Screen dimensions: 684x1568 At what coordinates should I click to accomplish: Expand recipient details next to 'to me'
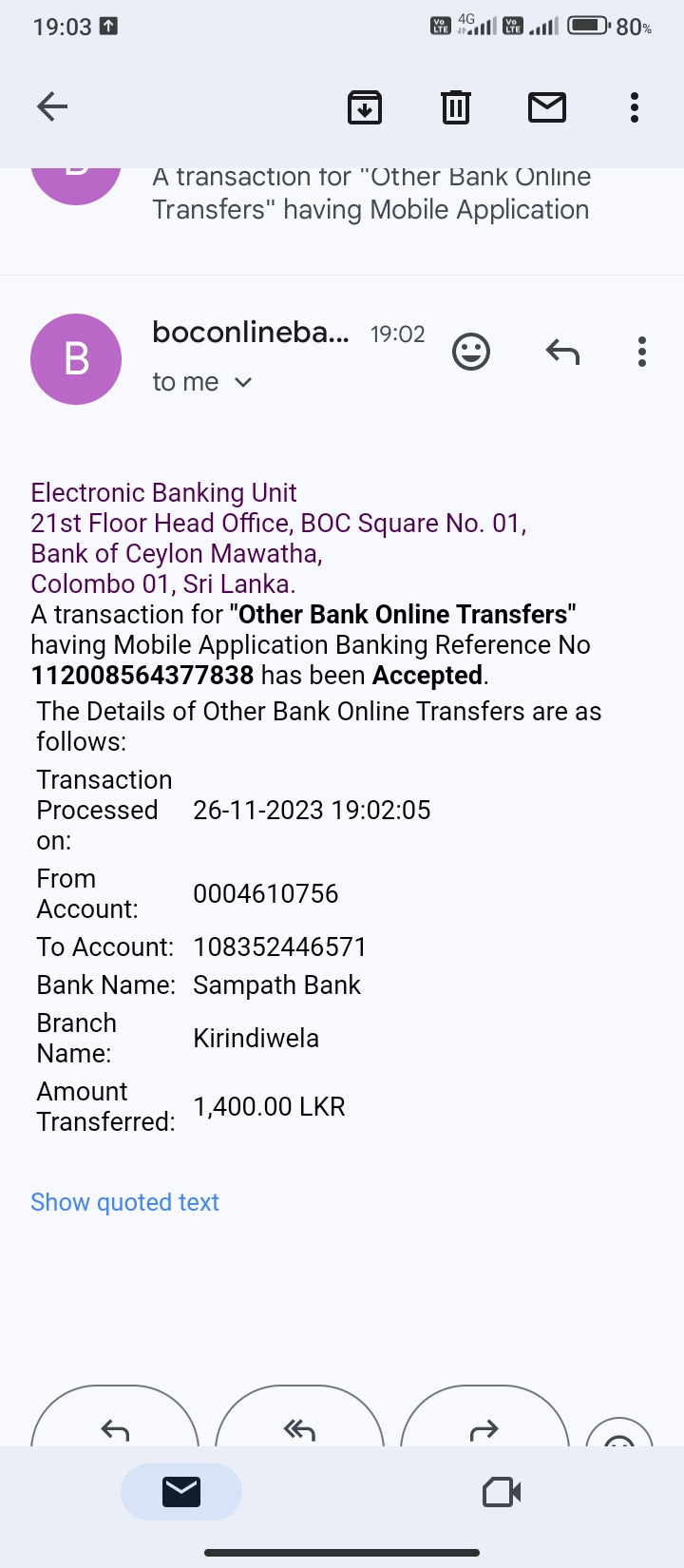(x=243, y=382)
